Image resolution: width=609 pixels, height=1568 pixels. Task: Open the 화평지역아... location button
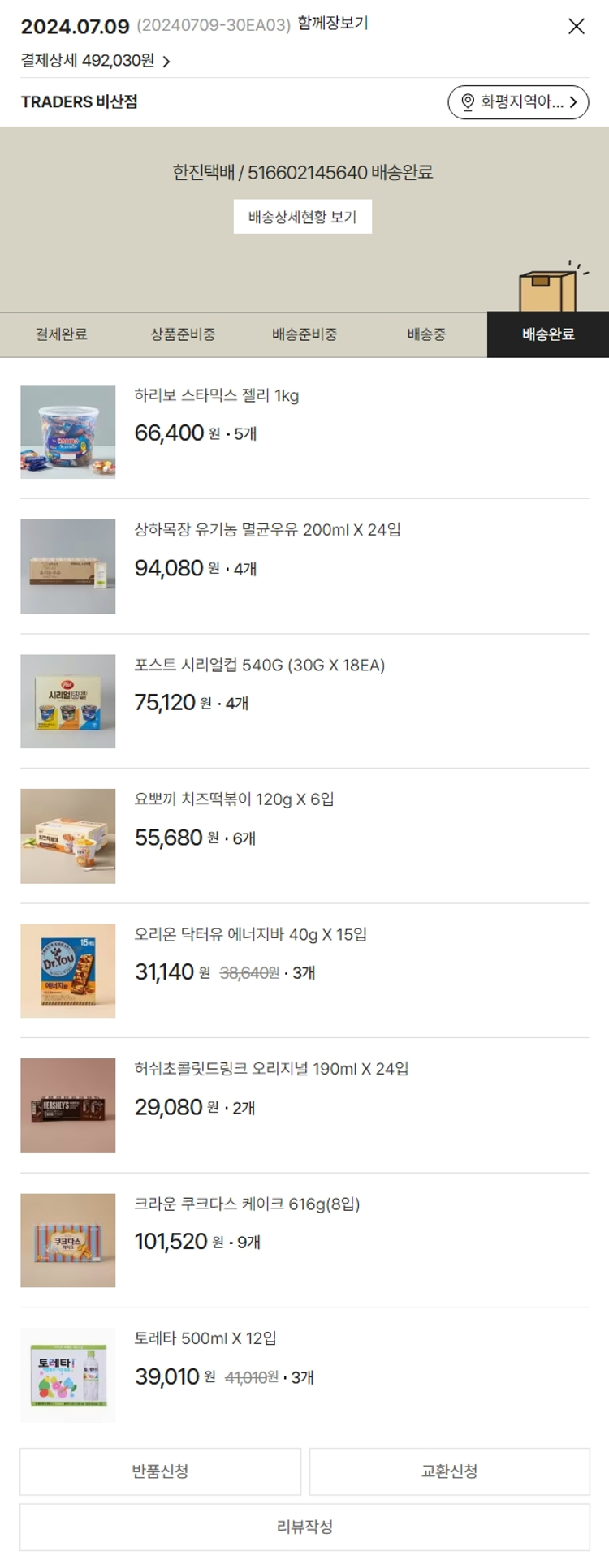tap(518, 102)
